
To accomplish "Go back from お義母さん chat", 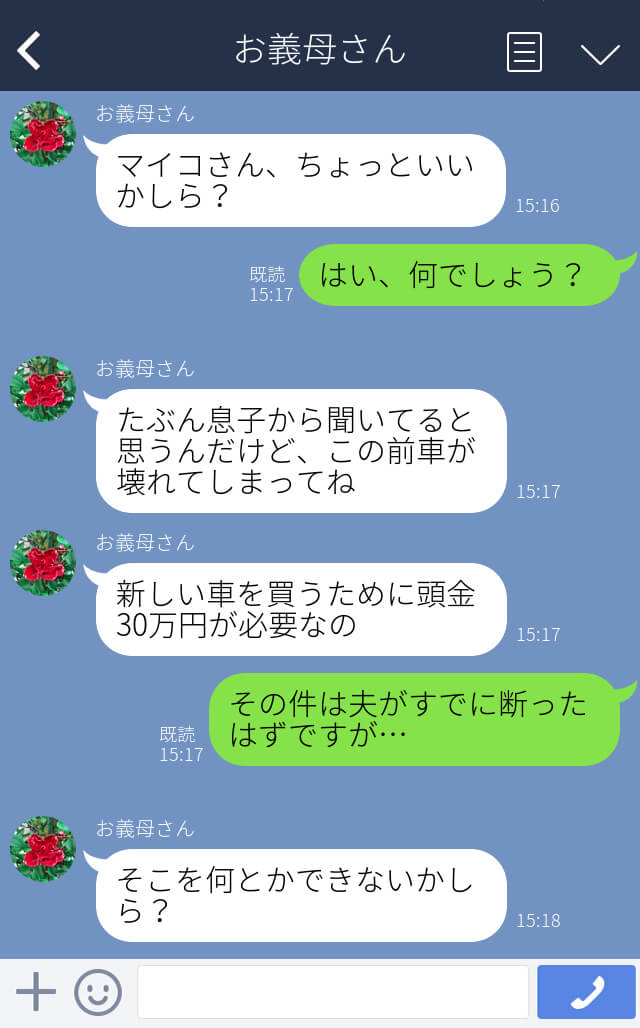I will point(30,50).
